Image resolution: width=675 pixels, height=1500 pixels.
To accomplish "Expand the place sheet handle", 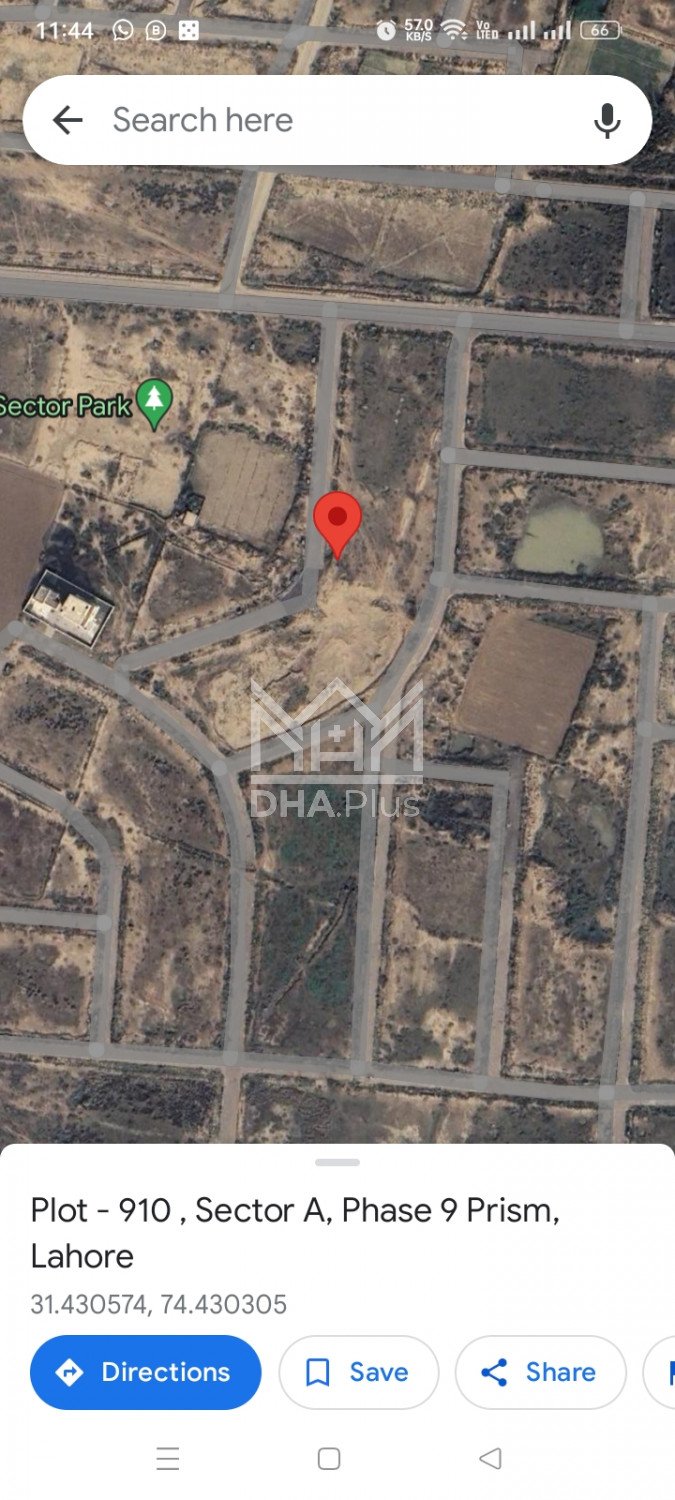I will click(337, 1162).
